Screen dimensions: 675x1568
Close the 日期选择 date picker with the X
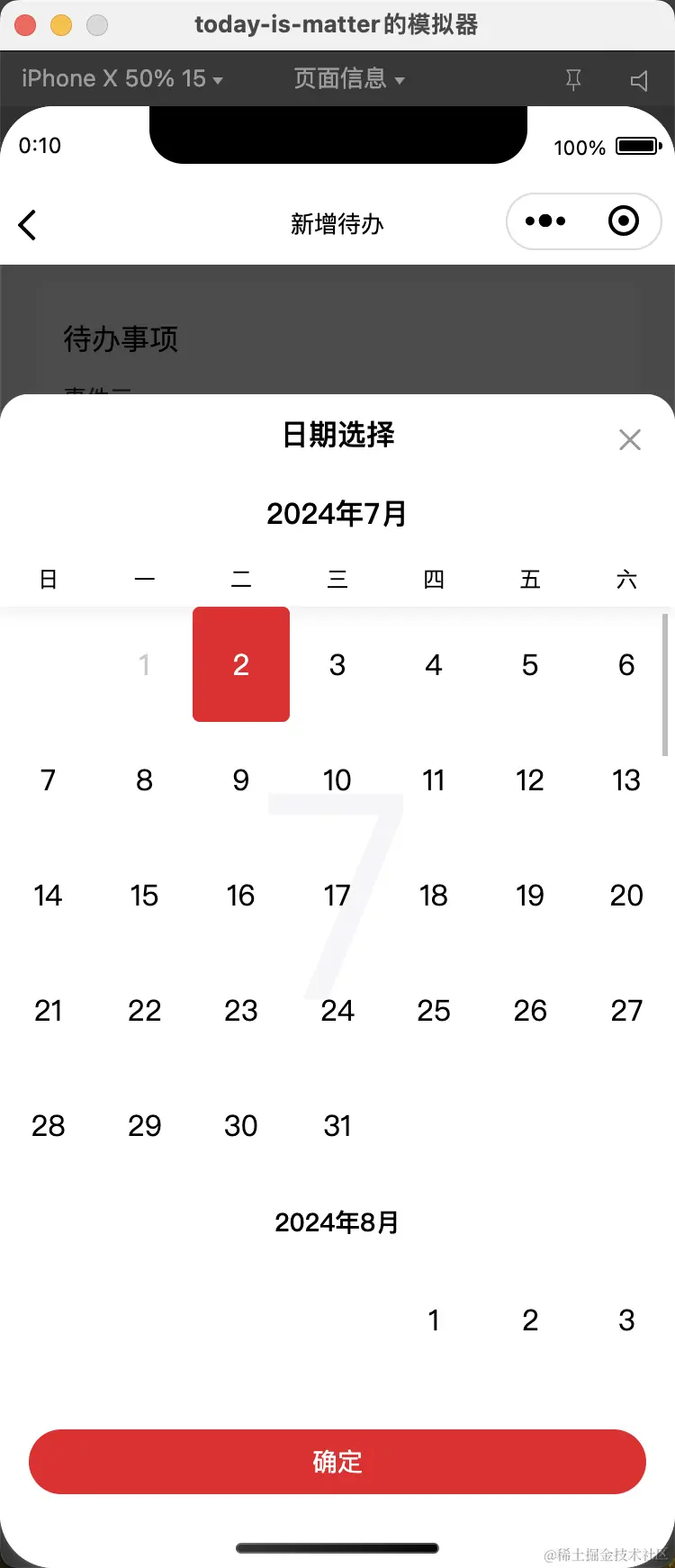629,439
